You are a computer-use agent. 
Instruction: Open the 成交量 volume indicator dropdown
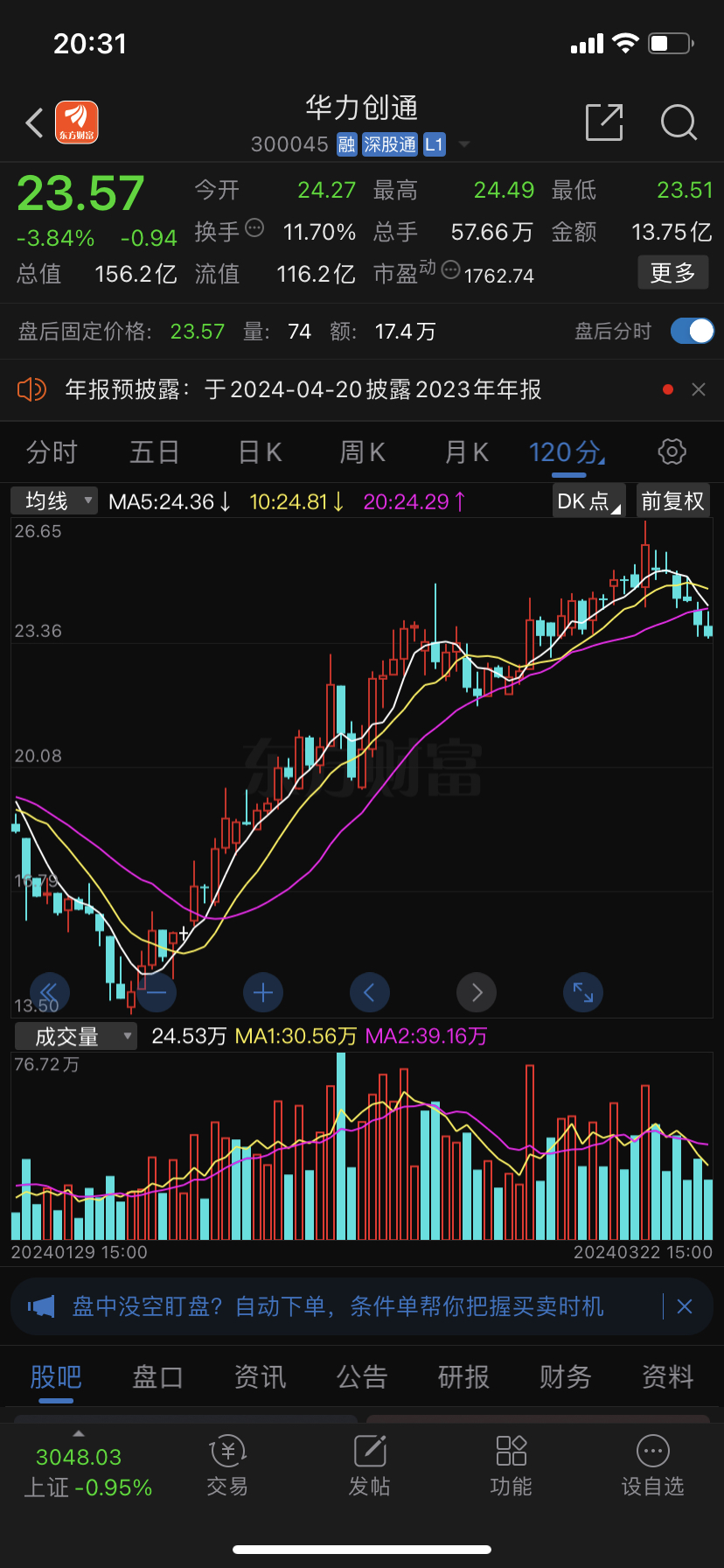point(75,1036)
